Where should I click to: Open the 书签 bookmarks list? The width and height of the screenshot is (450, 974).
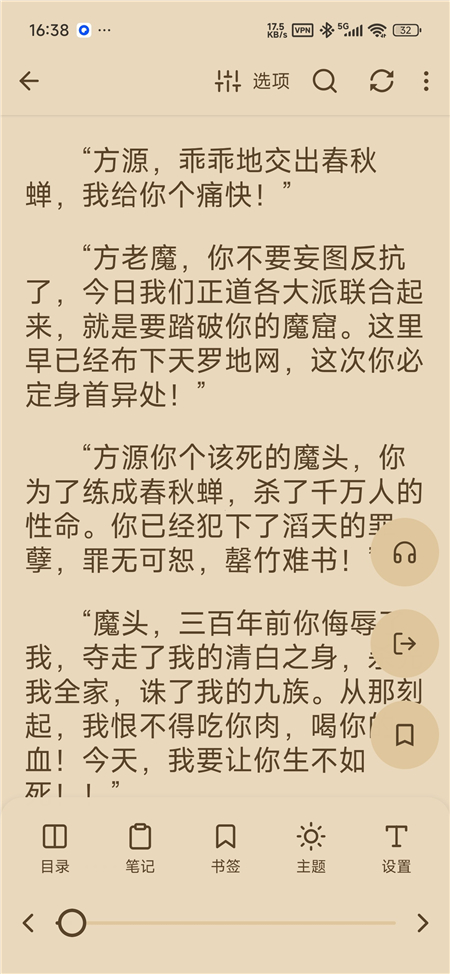(225, 849)
